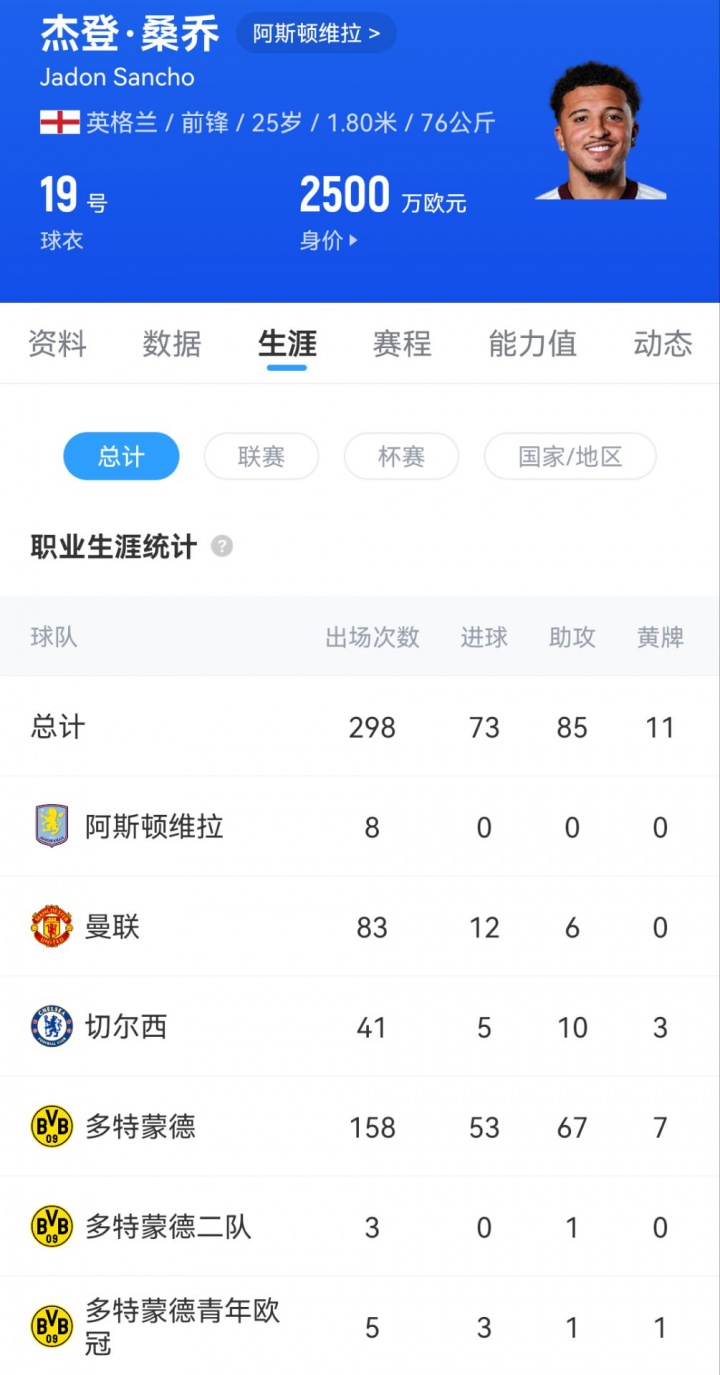Select the 生涯 tab
Screen dimensions: 720x1375
(287, 344)
